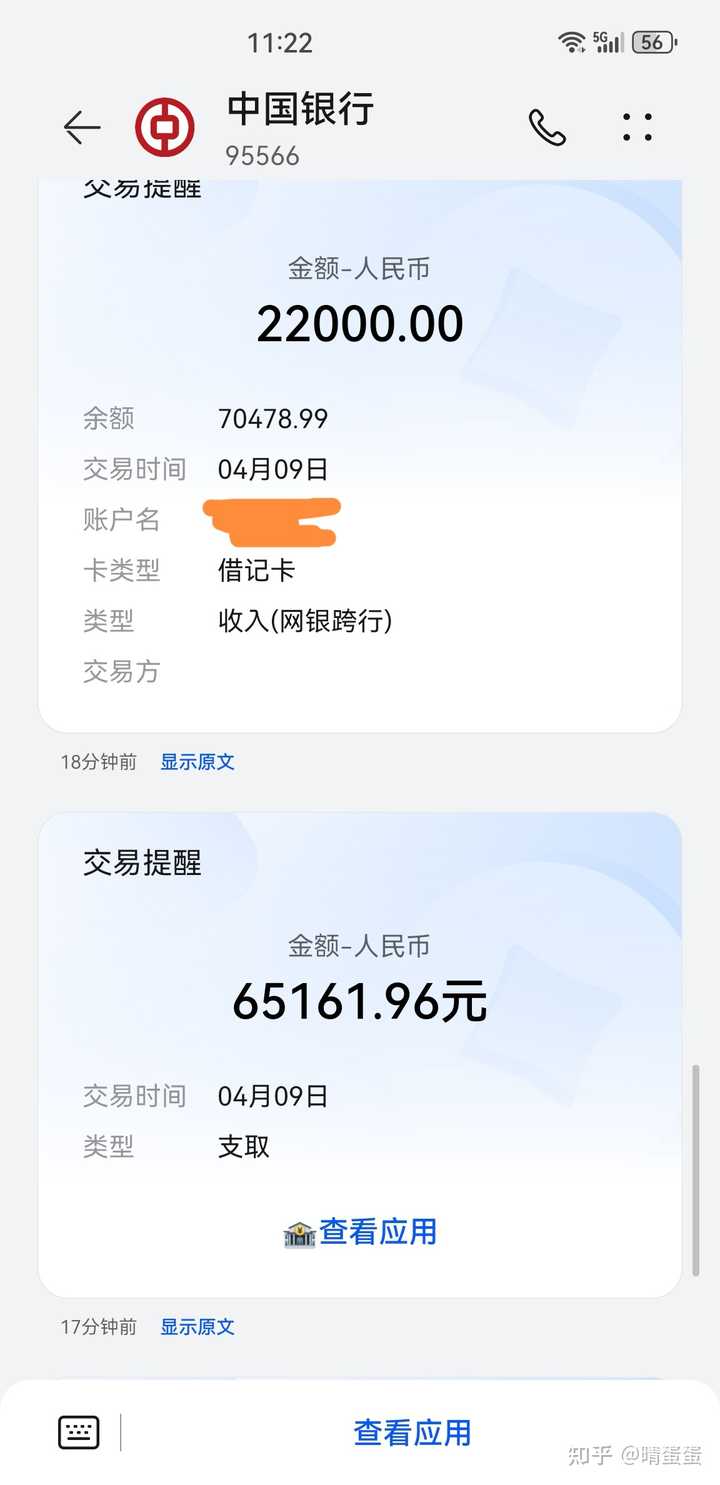The width and height of the screenshot is (720, 1485).
Task: Show original text under the 65161.96元 message
Action: [x=197, y=1327]
